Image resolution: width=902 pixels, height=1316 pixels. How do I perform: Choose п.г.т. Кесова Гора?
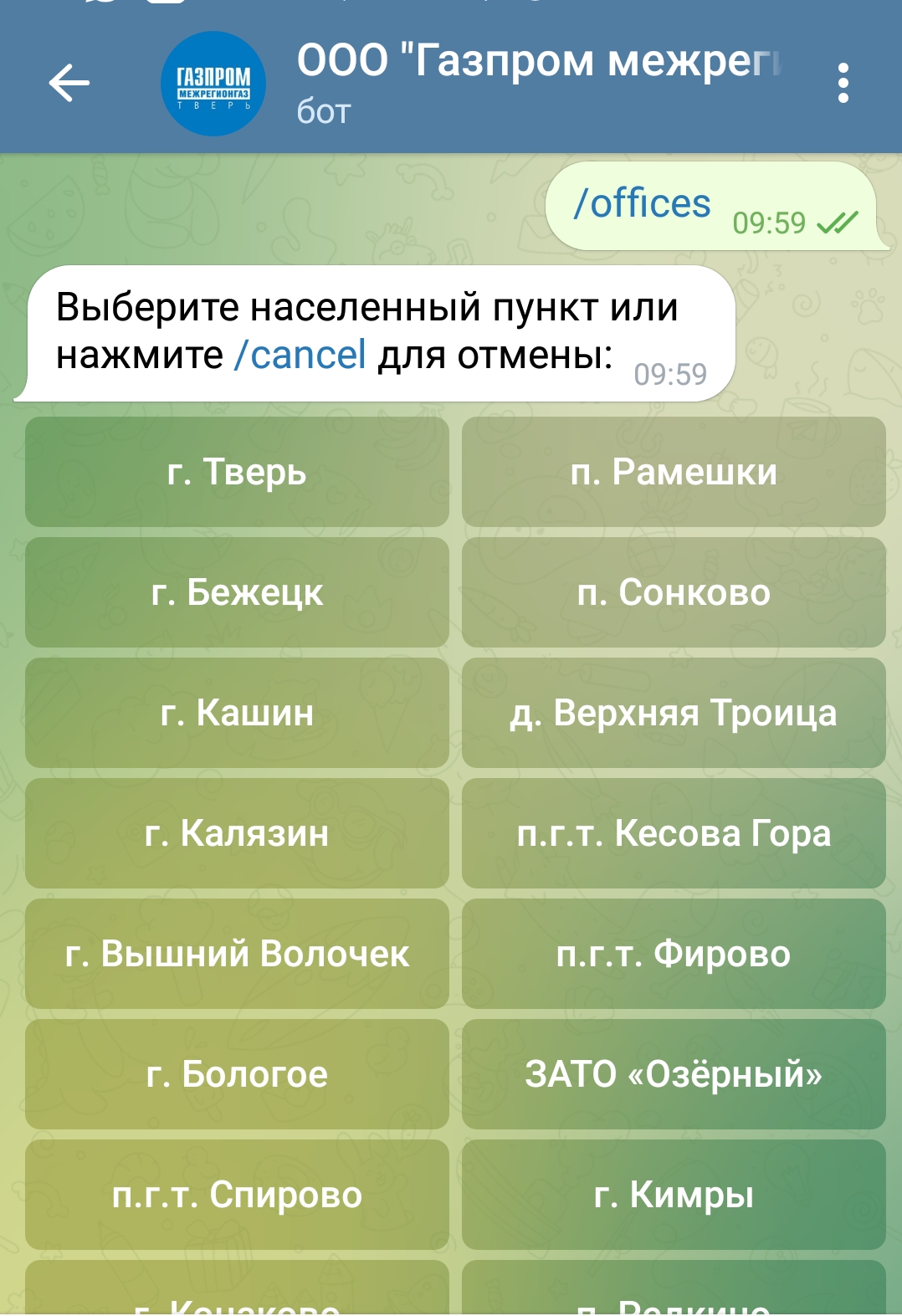pos(674,833)
